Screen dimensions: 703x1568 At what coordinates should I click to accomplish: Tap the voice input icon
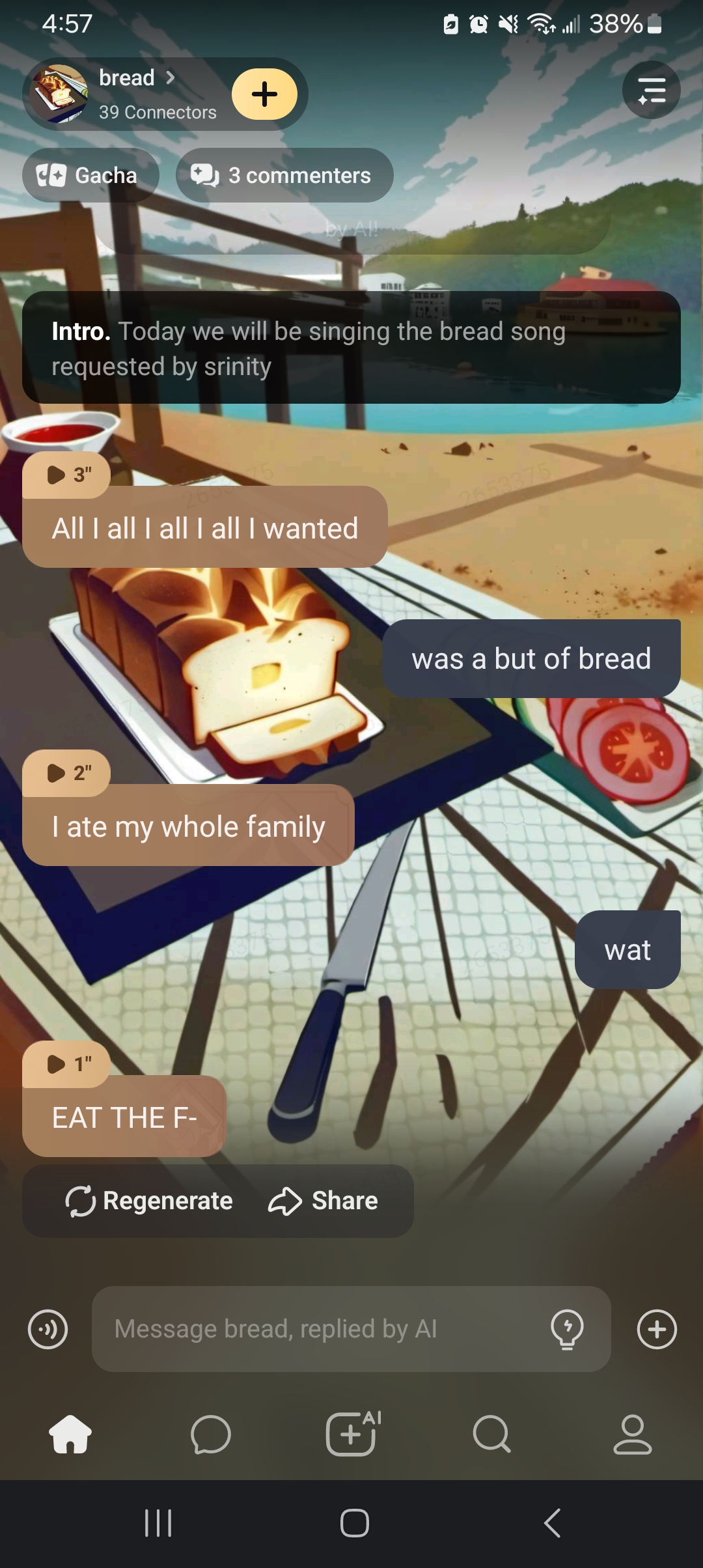click(48, 1329)
